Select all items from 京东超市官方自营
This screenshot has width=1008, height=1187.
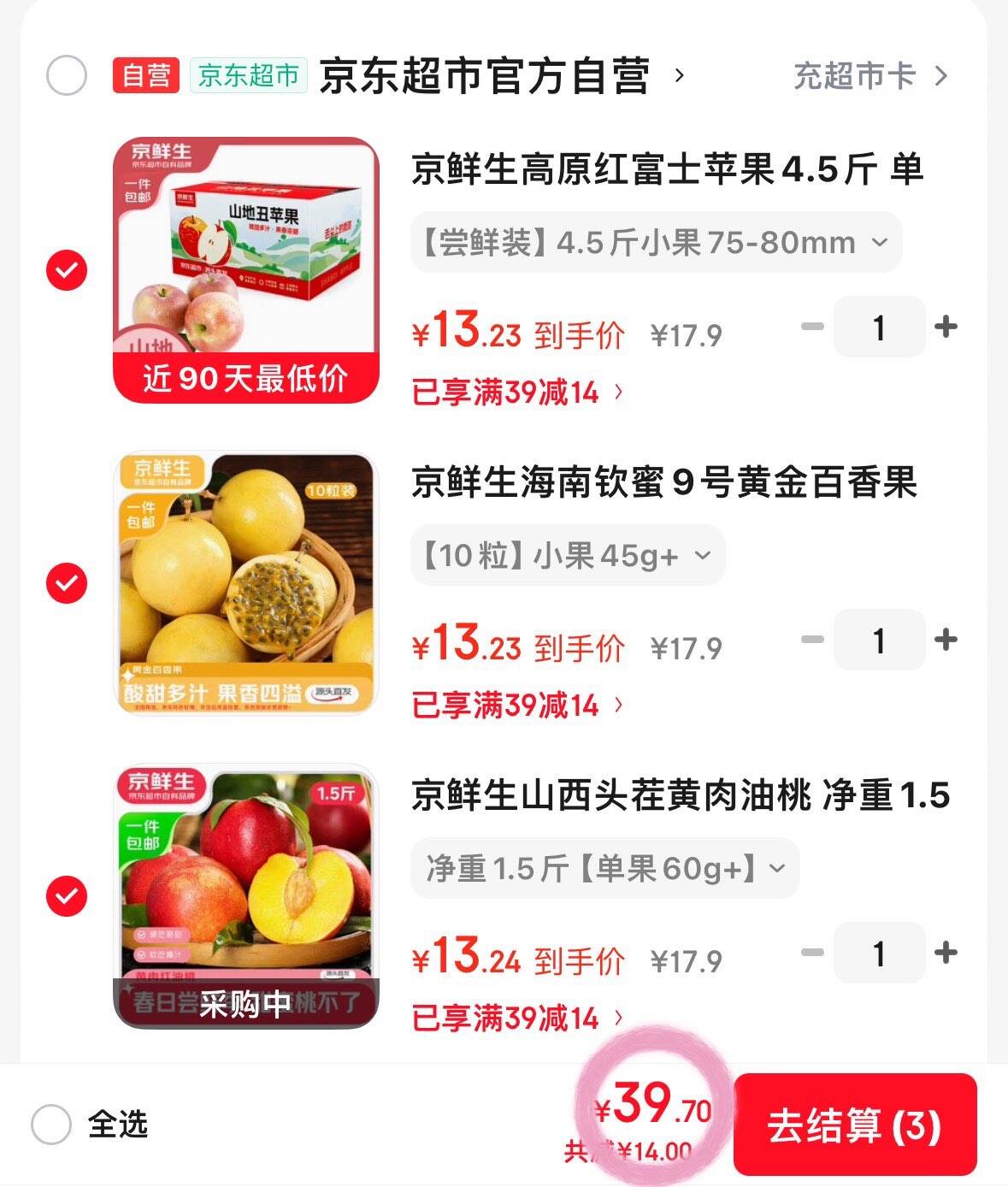(x=67, y=75)
